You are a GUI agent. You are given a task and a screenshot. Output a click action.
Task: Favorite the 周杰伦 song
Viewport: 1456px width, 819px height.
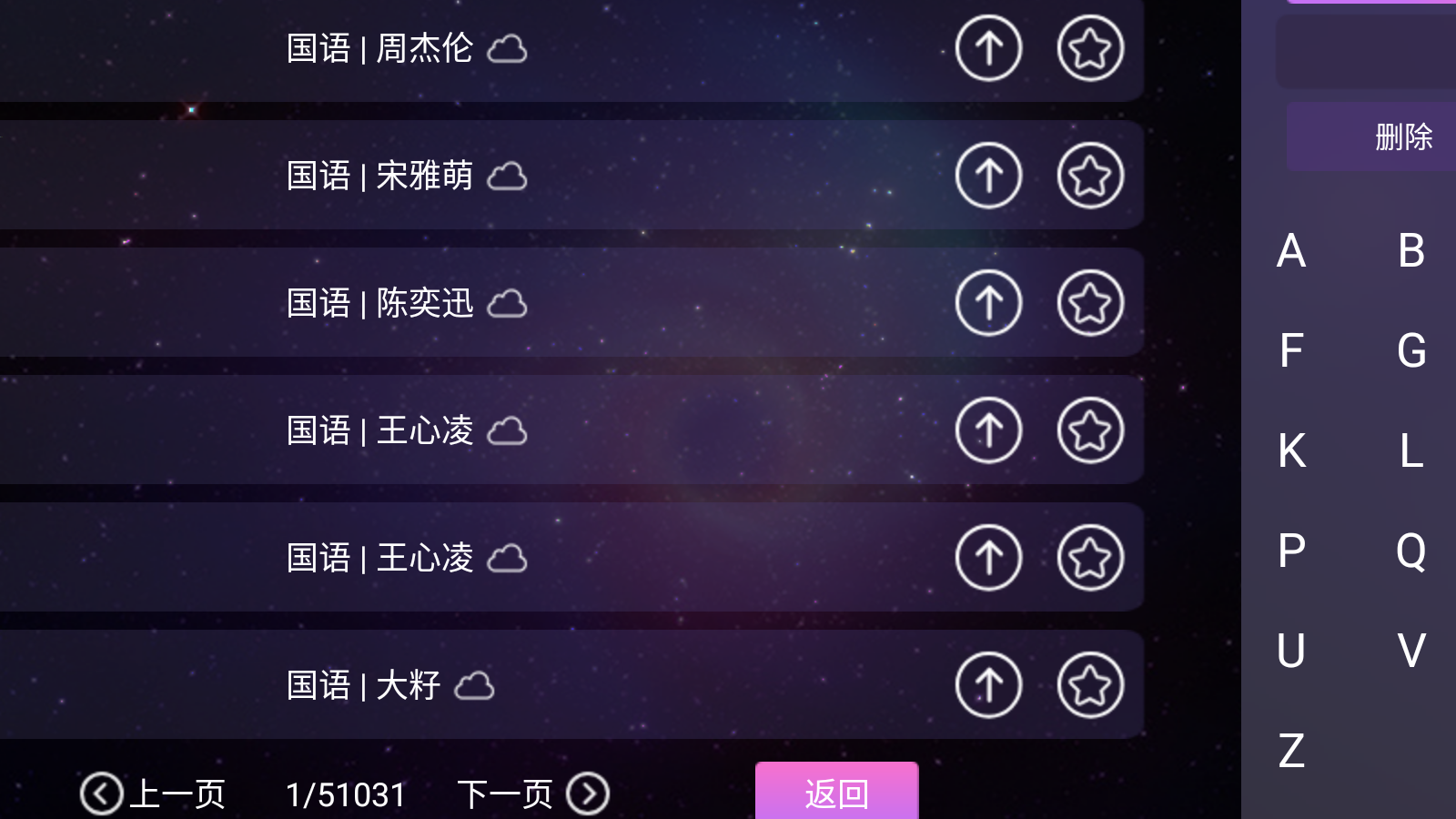[1090, 48]
